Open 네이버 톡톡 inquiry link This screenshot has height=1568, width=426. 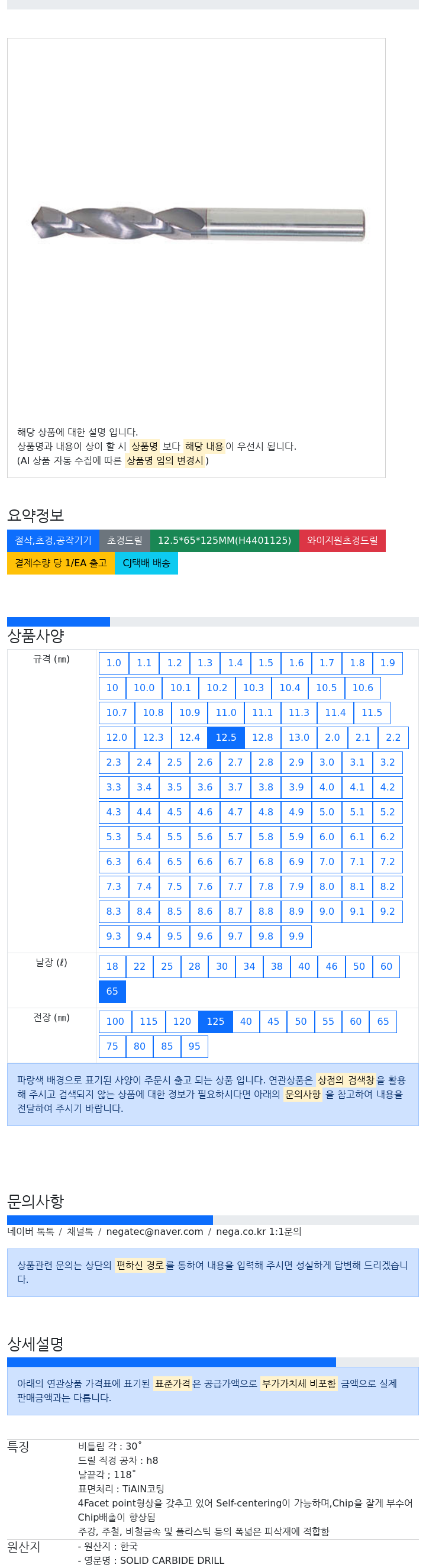coord(30,1231)
